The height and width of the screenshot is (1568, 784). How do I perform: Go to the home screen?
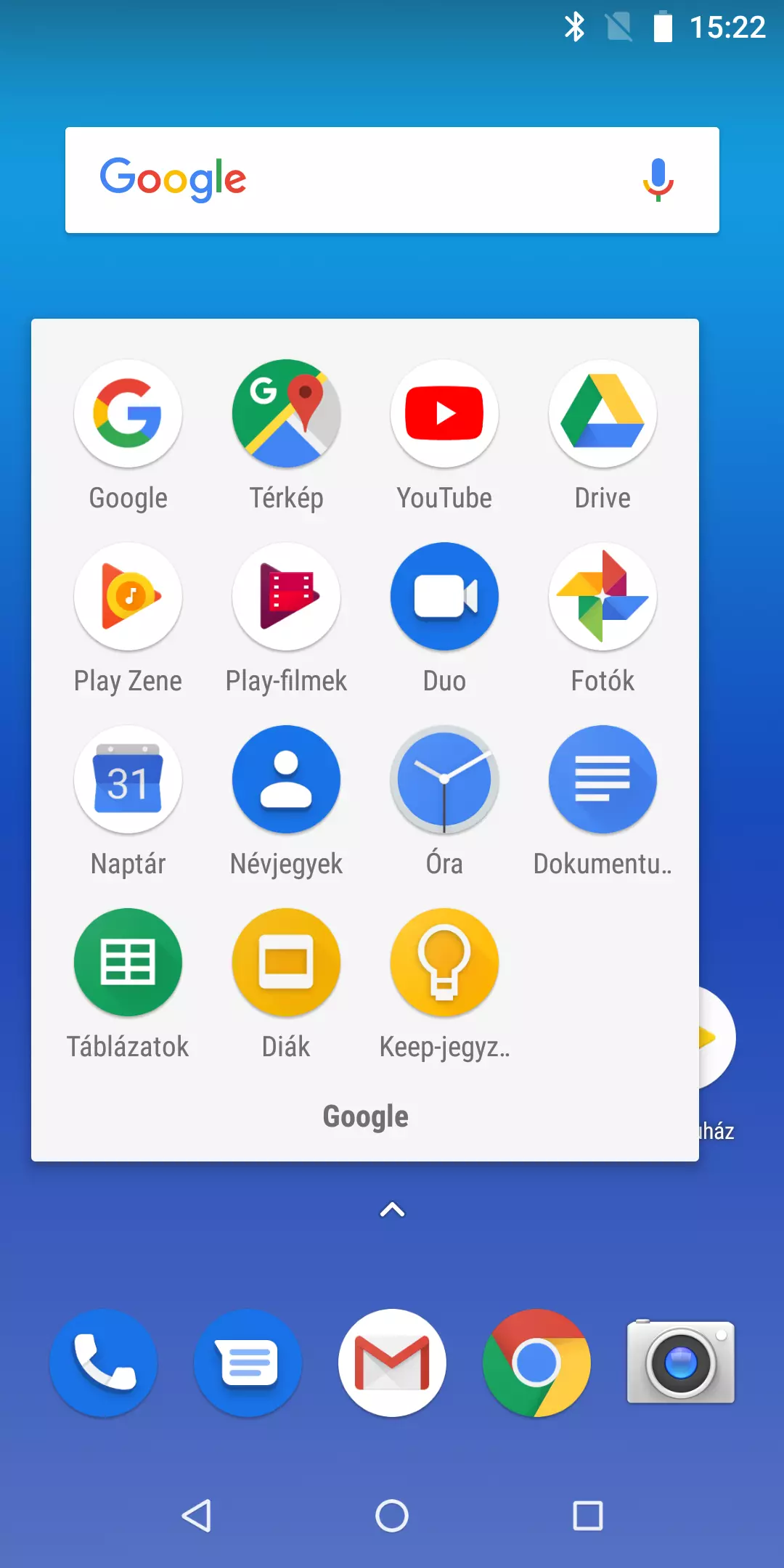(392, 1516)
